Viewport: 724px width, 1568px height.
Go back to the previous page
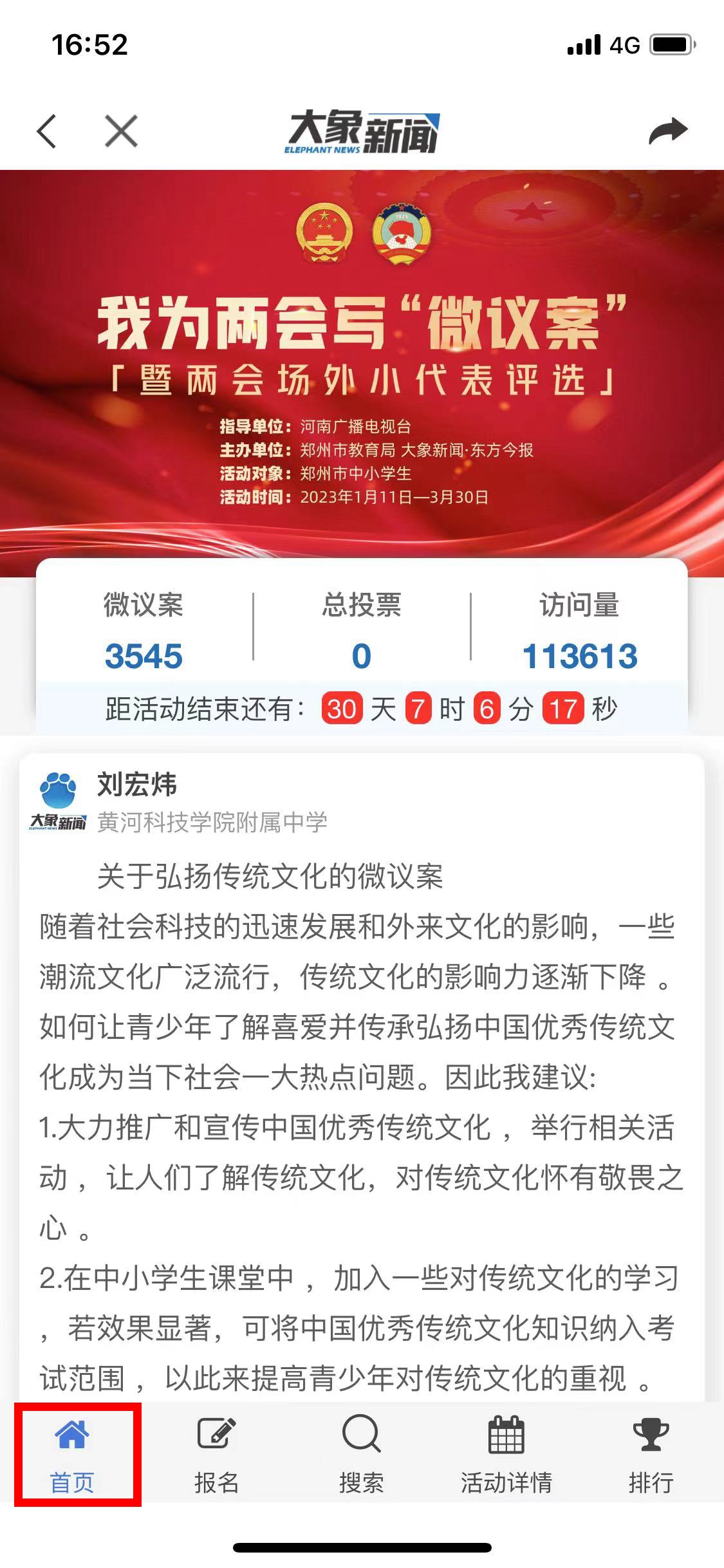pos(47,132)
